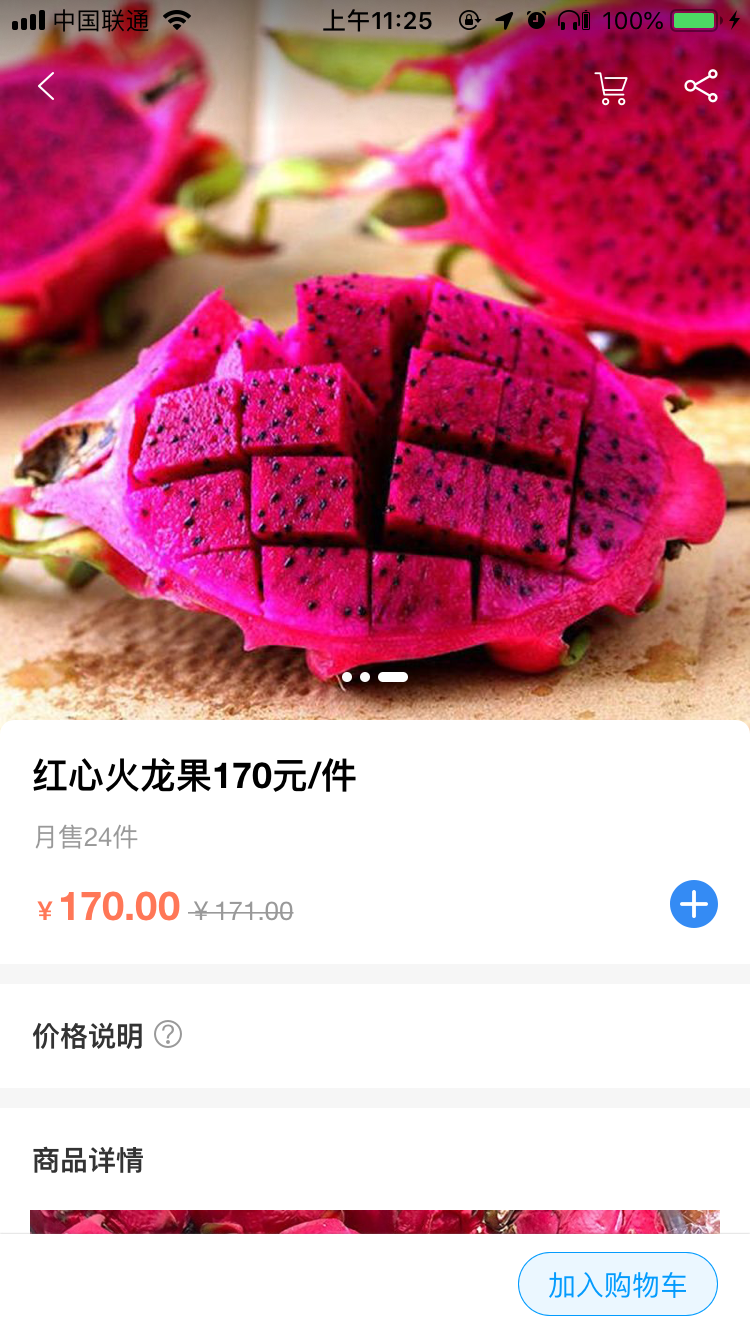Go back using the top arrow
The width and height of the screenshot is (750, 1334).
coord(46,87)
